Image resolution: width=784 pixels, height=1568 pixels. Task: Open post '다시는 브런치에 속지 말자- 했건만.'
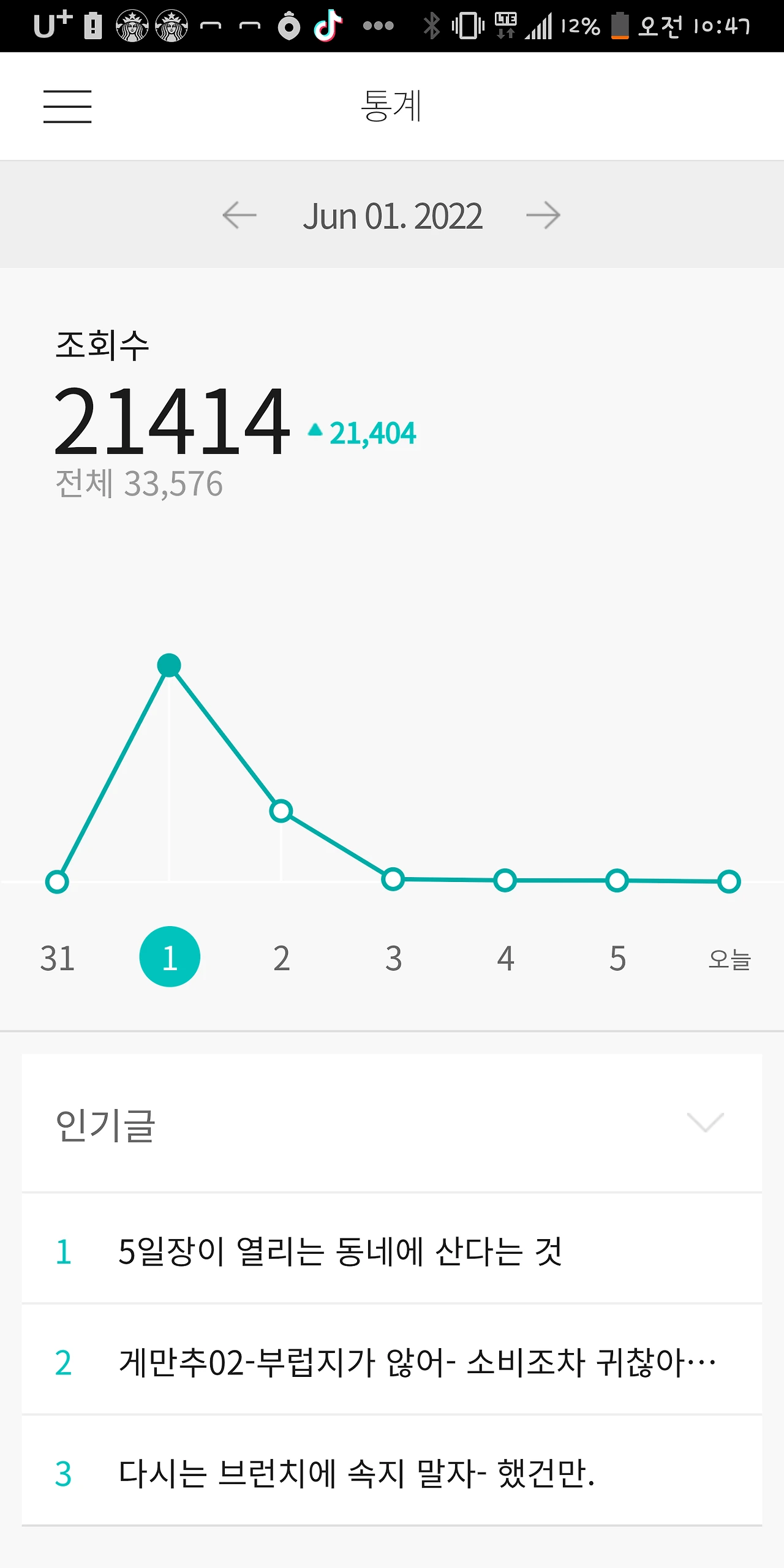356,1474
